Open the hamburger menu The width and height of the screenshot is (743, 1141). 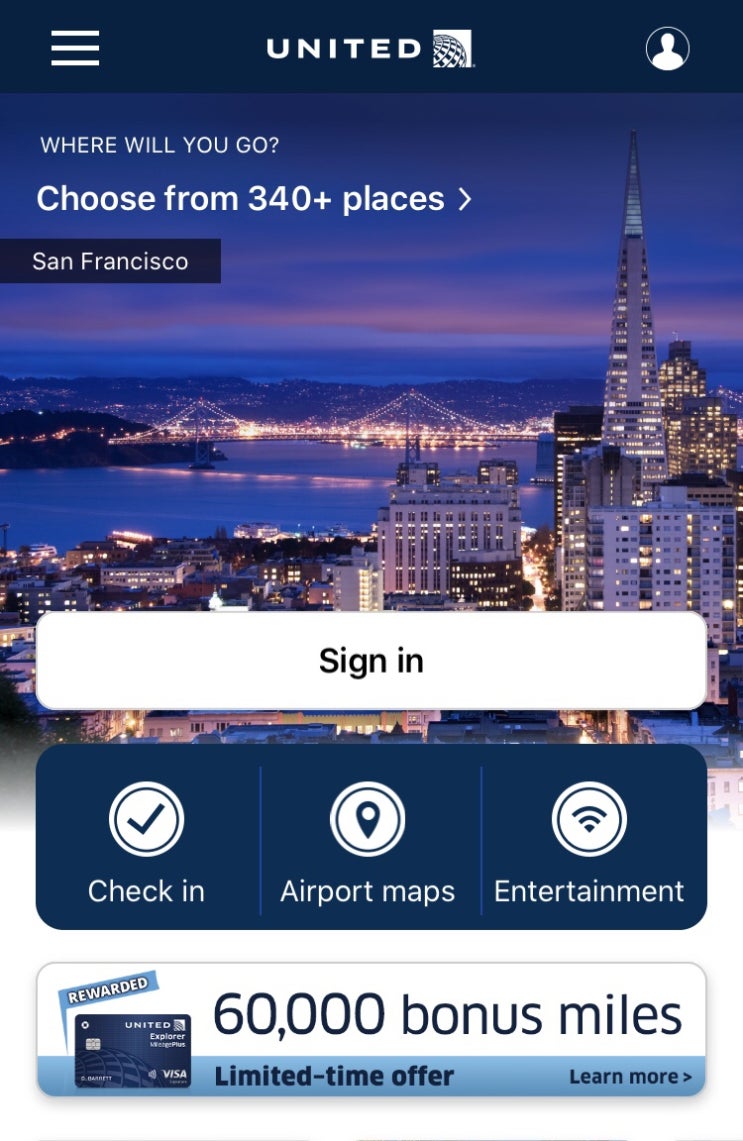[75, 48]
